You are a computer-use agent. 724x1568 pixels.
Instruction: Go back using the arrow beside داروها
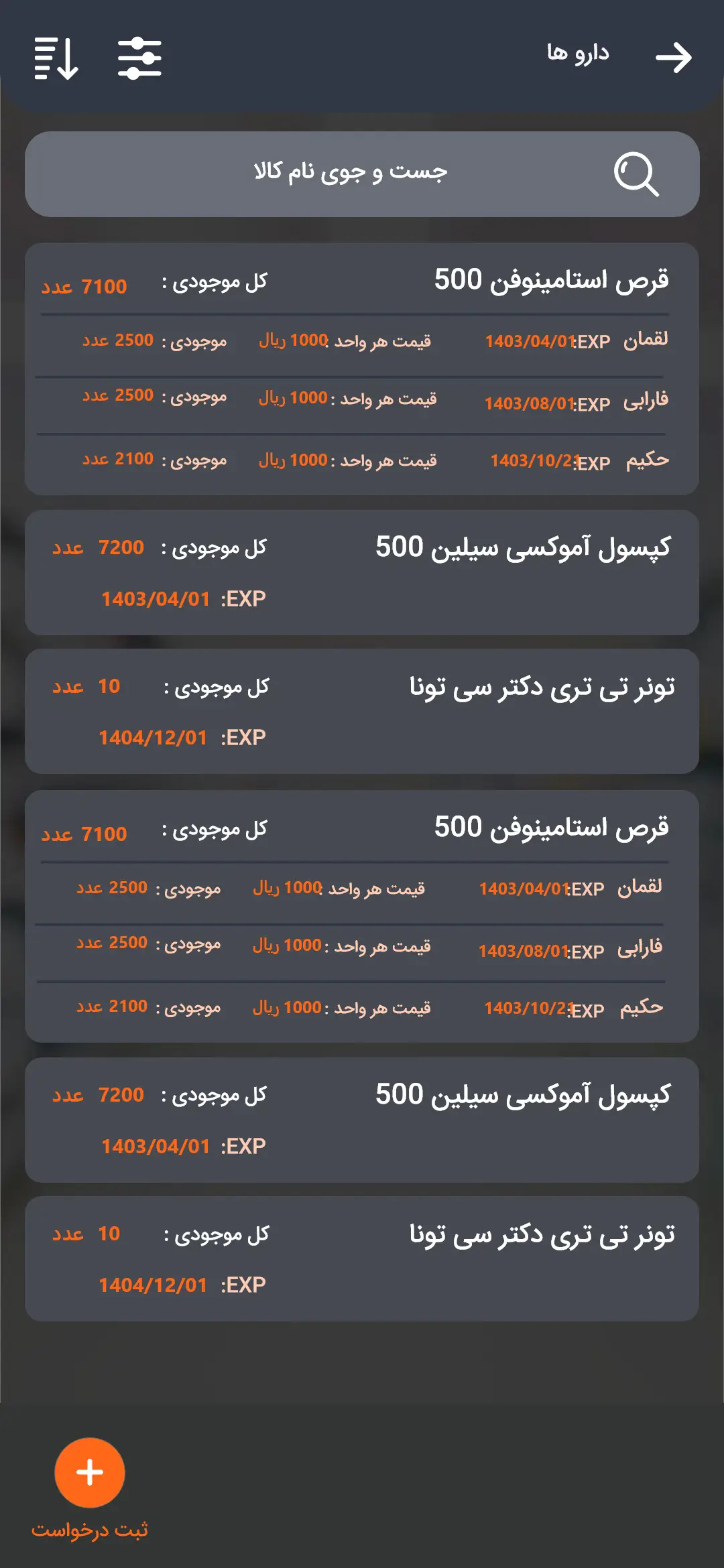click(674, 58)
